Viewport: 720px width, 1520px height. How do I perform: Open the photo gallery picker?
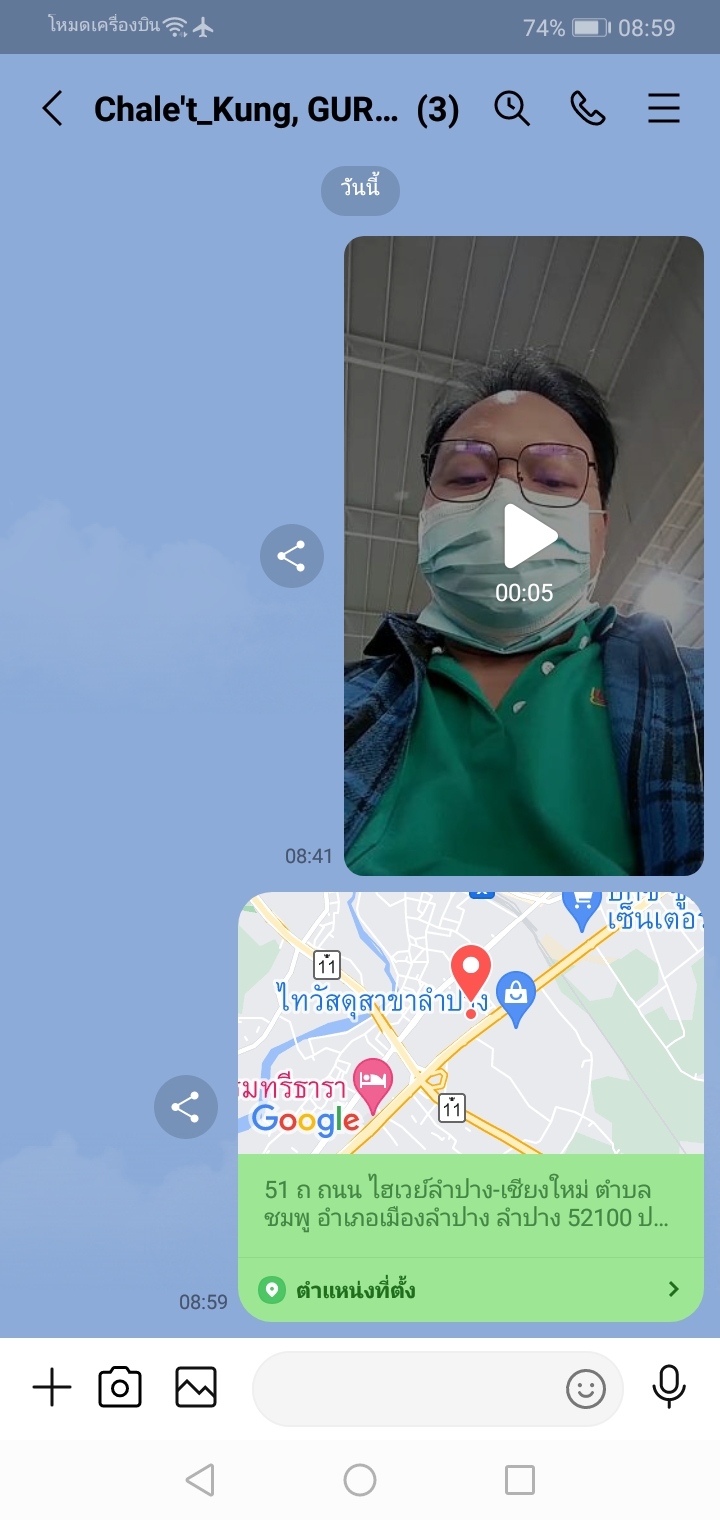click(196, 1388)
